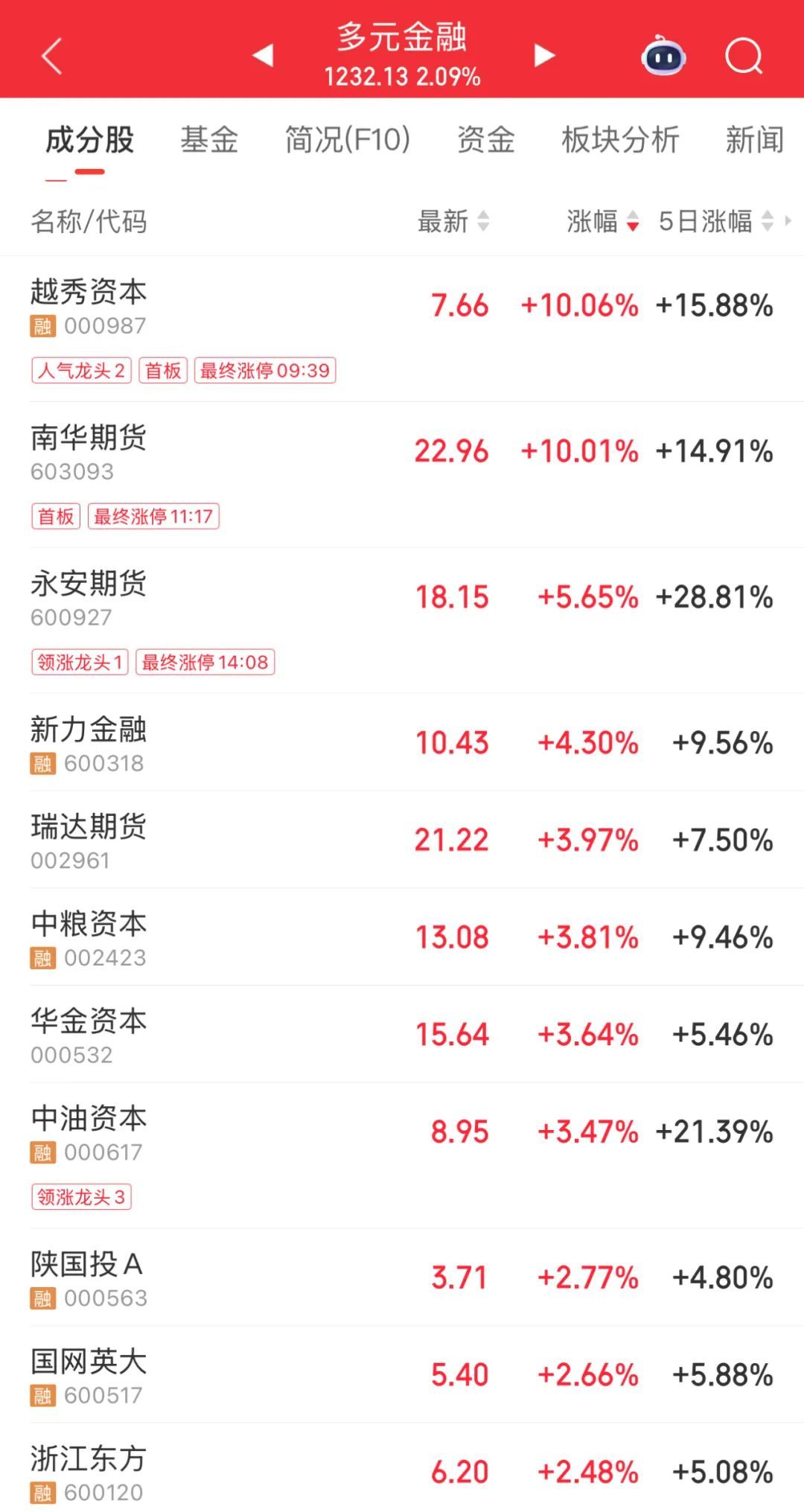Open the robot assistant icon
Screen dimensions: 804x1512
[x=663, y=55]
